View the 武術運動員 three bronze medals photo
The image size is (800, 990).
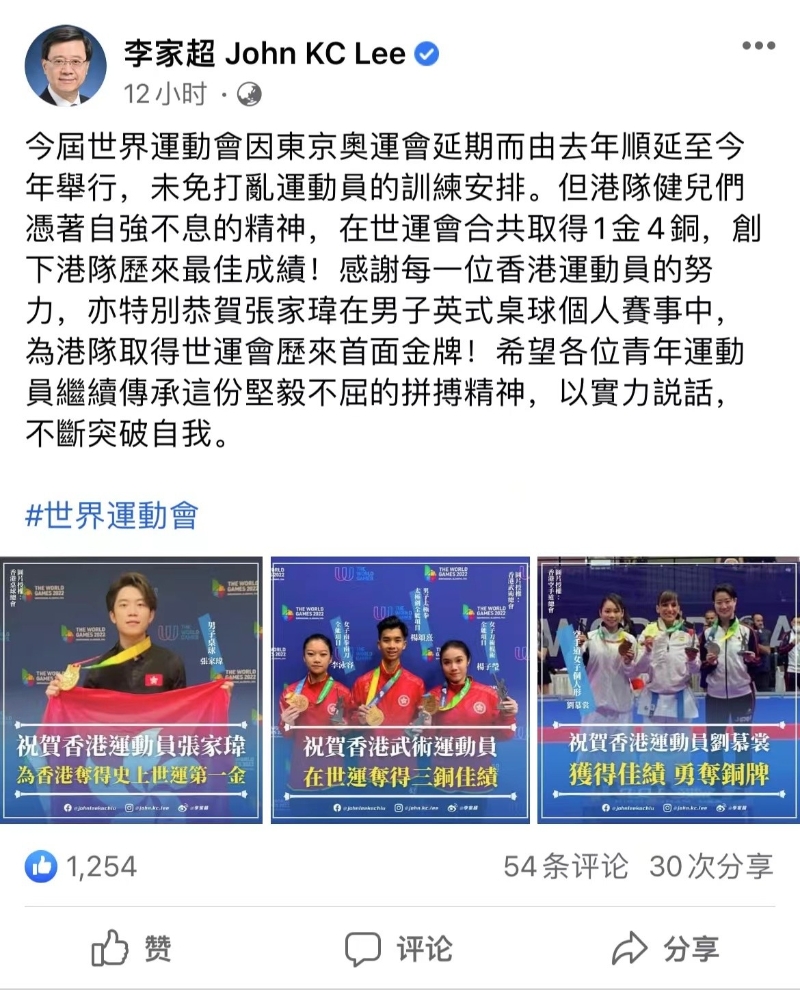400,689
